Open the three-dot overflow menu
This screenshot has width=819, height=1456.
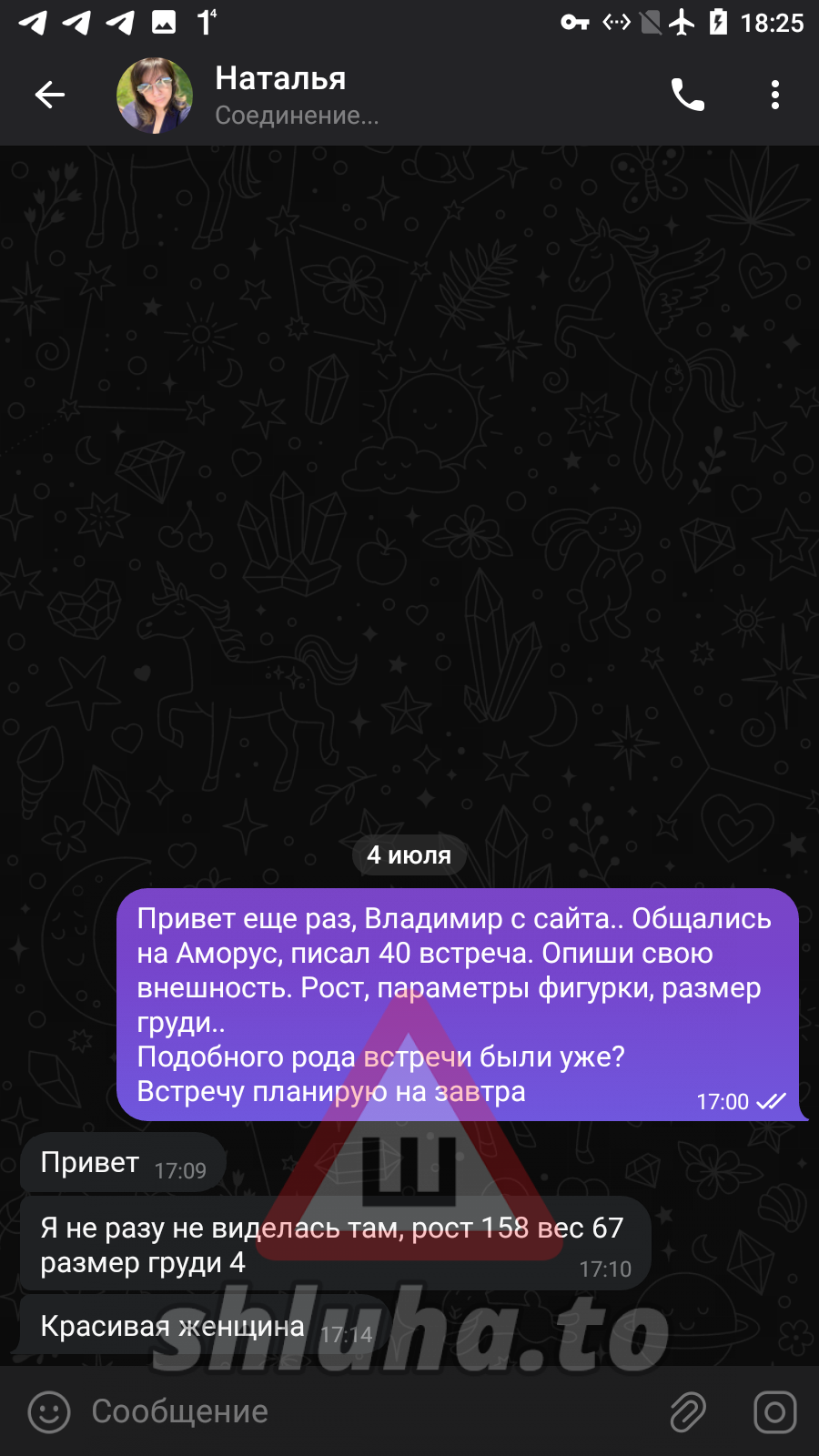[774, 95]
